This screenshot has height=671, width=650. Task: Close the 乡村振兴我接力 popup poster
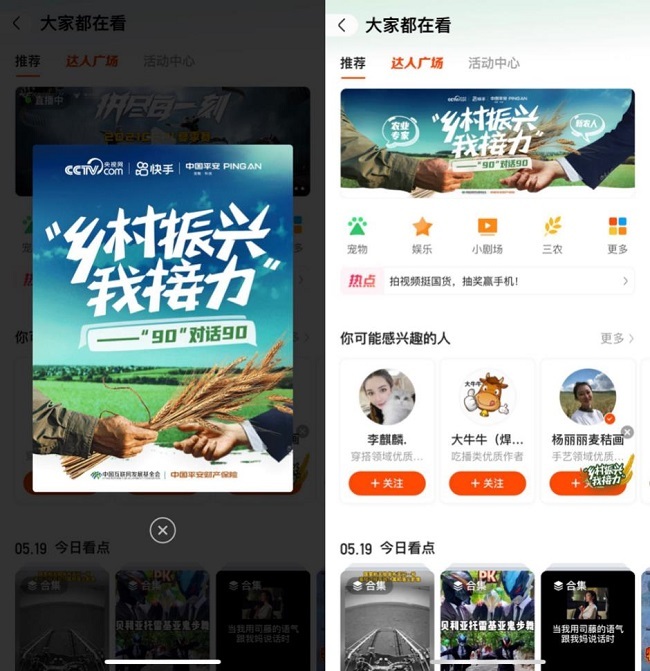point(163,530)
